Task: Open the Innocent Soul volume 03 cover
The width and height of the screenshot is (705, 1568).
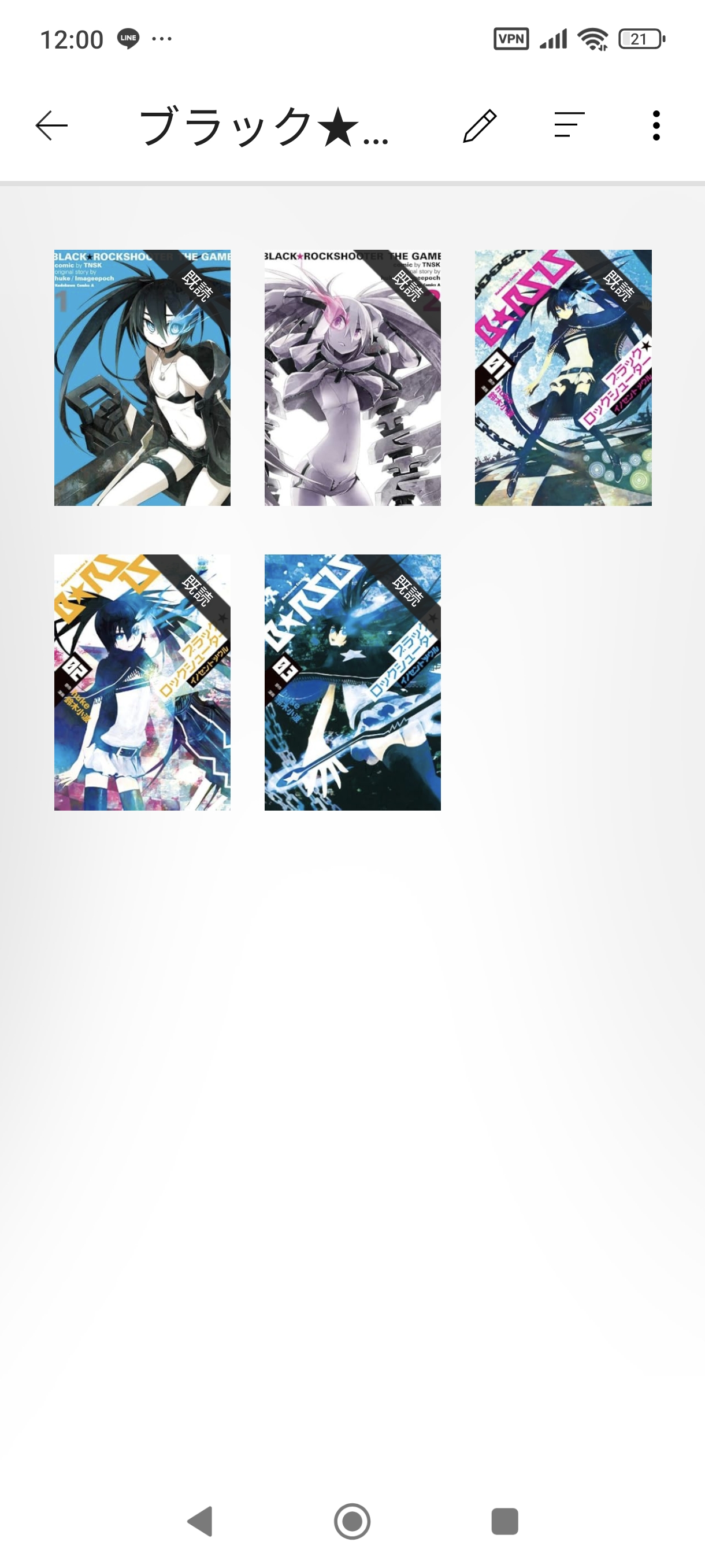Action: coord(352,682)
